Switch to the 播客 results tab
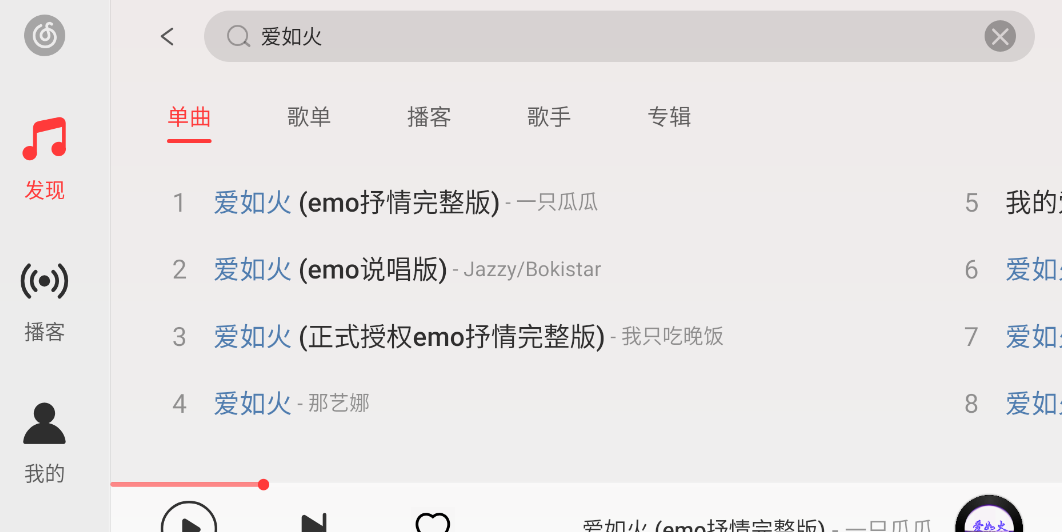The width and height of the screenshot is (1062, 532). [x=429, y=117]
